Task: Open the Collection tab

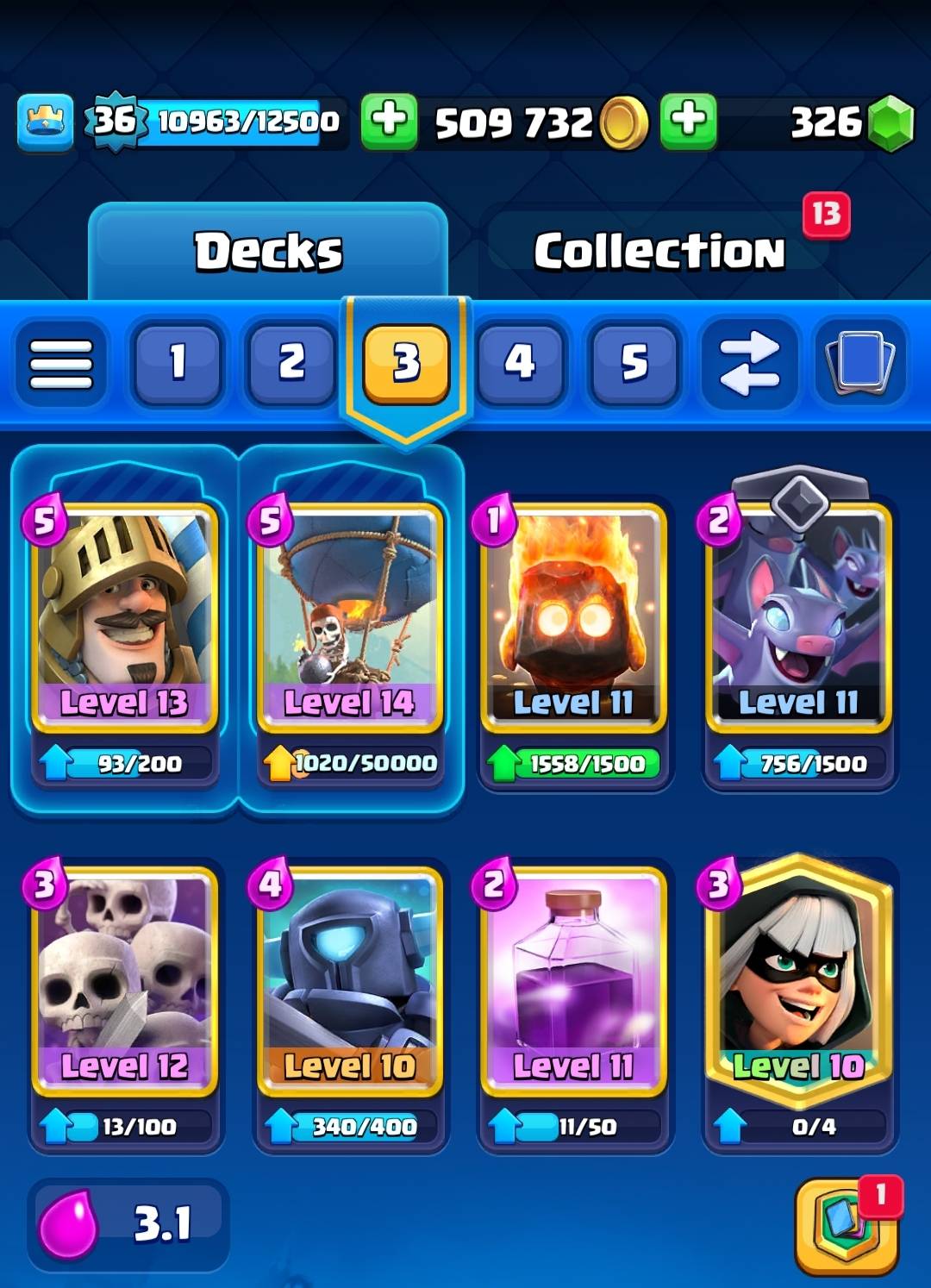Action: click(x=659, y=251)
